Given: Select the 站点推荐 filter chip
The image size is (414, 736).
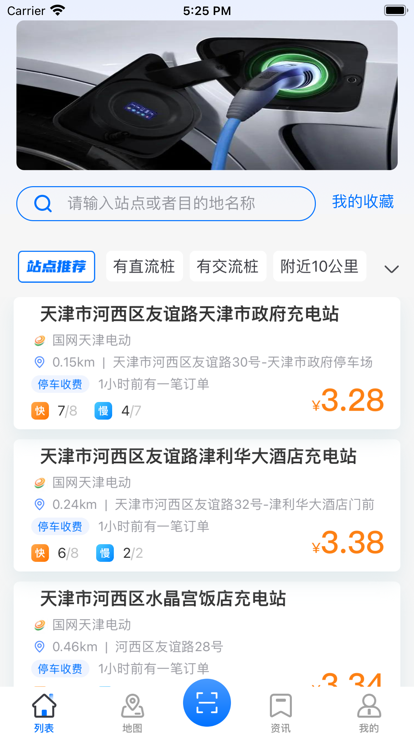Looking at the screenshot, I should coord(56,267).
